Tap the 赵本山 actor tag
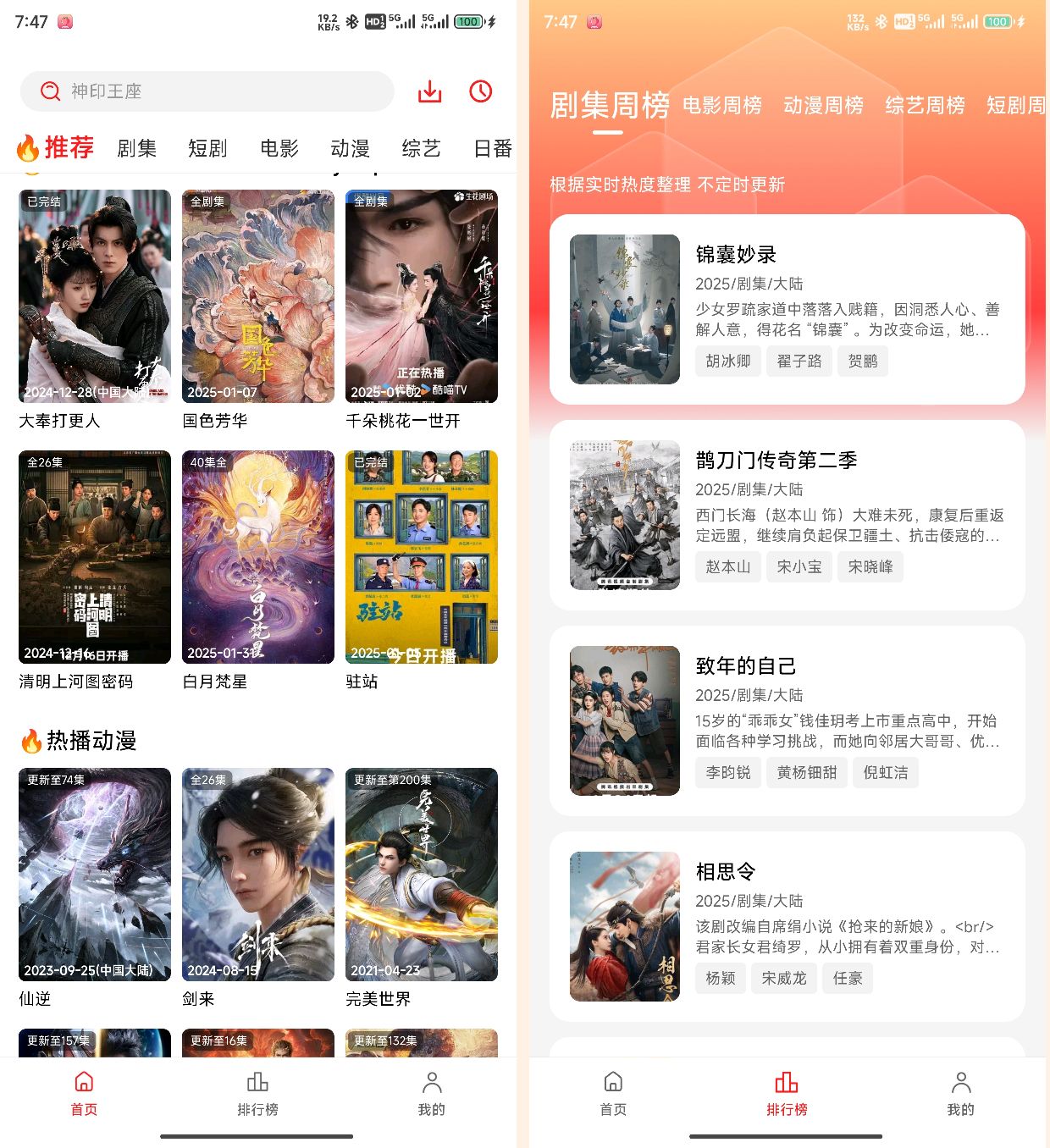Image resolution: width=1050 pixels, height=1148 pixels. 728,566
